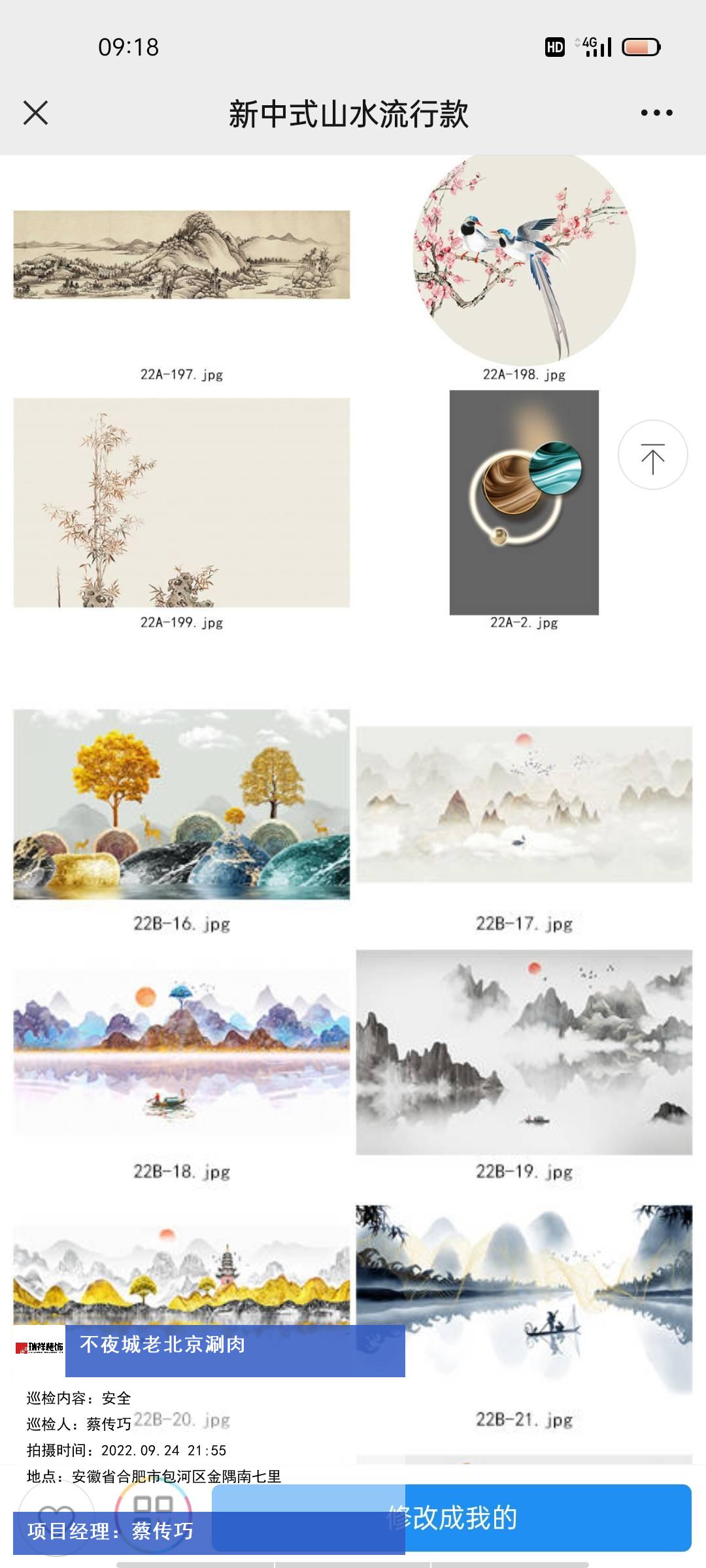Open image 22A-198.jpg birds on plum blossom
The width and height of the screenshot is (706, 1568).
(x=524, y=258)
